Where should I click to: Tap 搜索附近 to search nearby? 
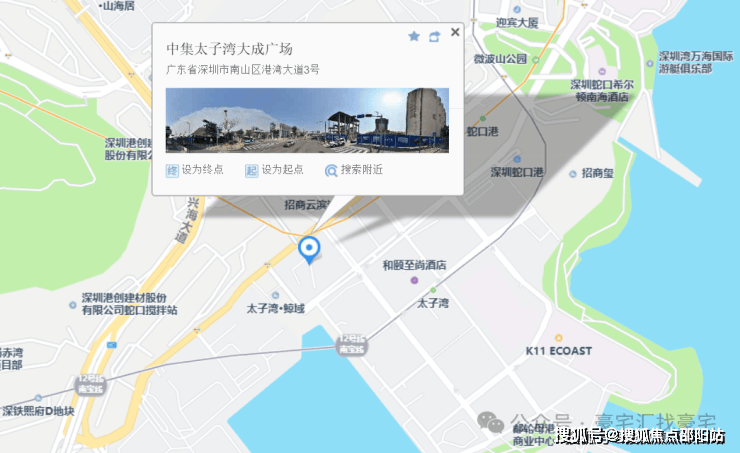click(354, 170)
